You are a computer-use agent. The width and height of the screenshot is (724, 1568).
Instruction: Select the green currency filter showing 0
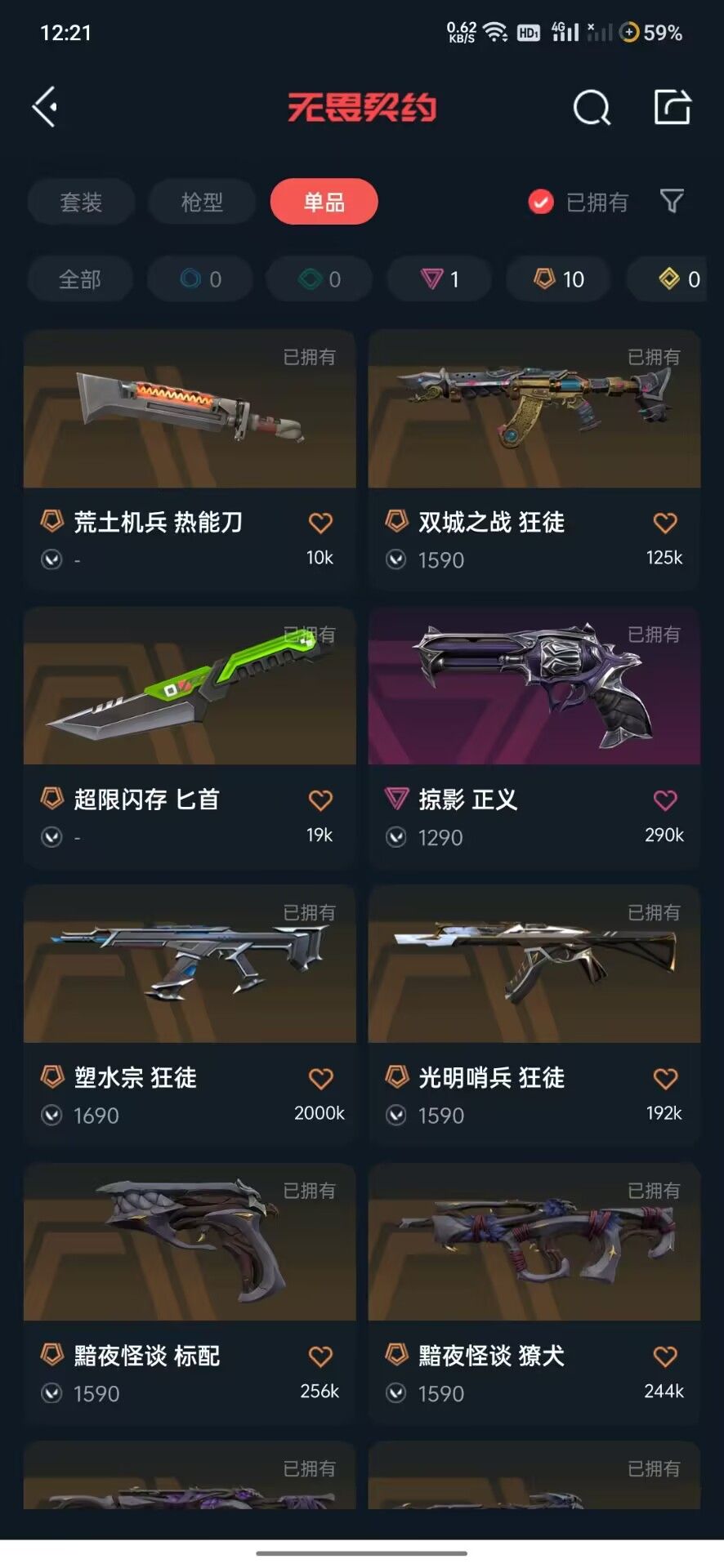(x=319, y=278)
